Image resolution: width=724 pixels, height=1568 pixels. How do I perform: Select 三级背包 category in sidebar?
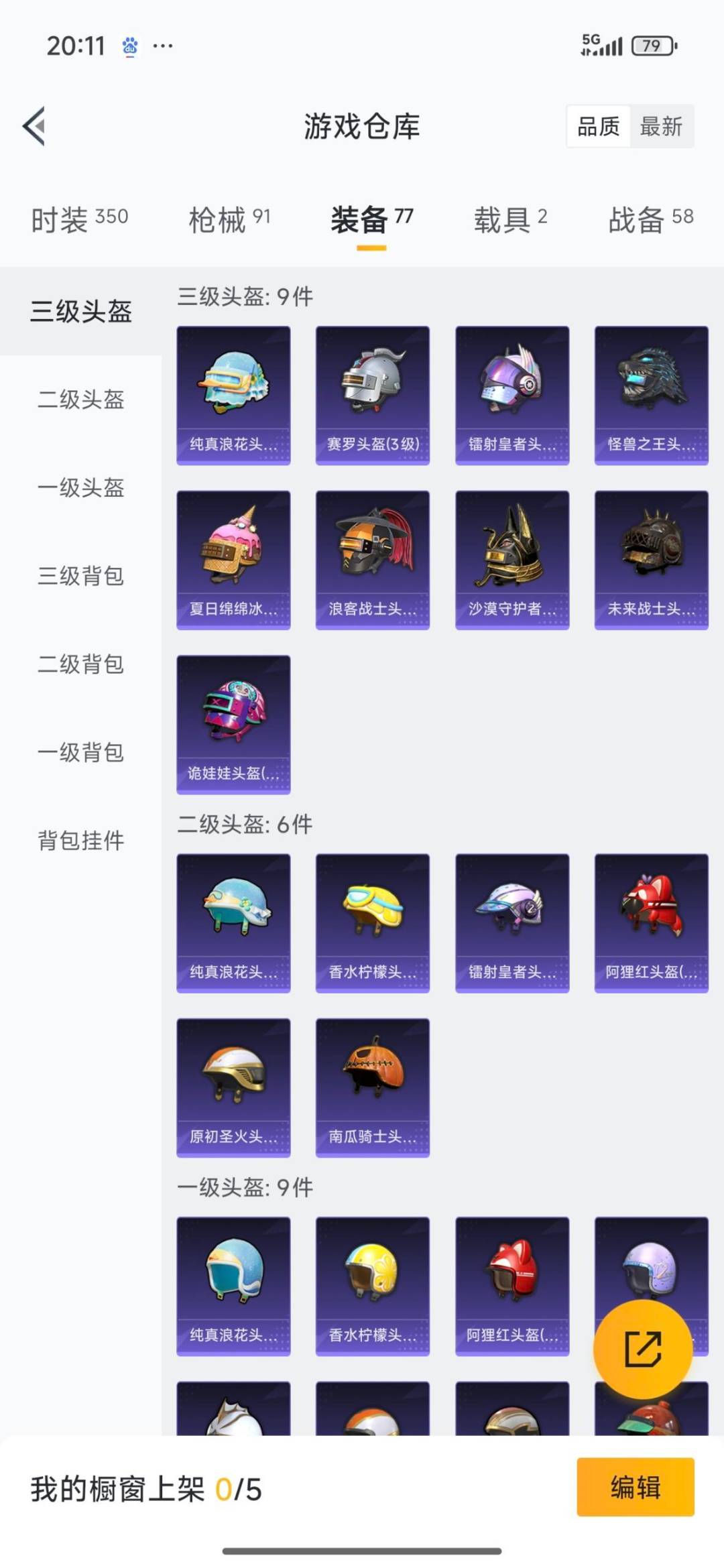pyautogui.click(x=80, y=577)
